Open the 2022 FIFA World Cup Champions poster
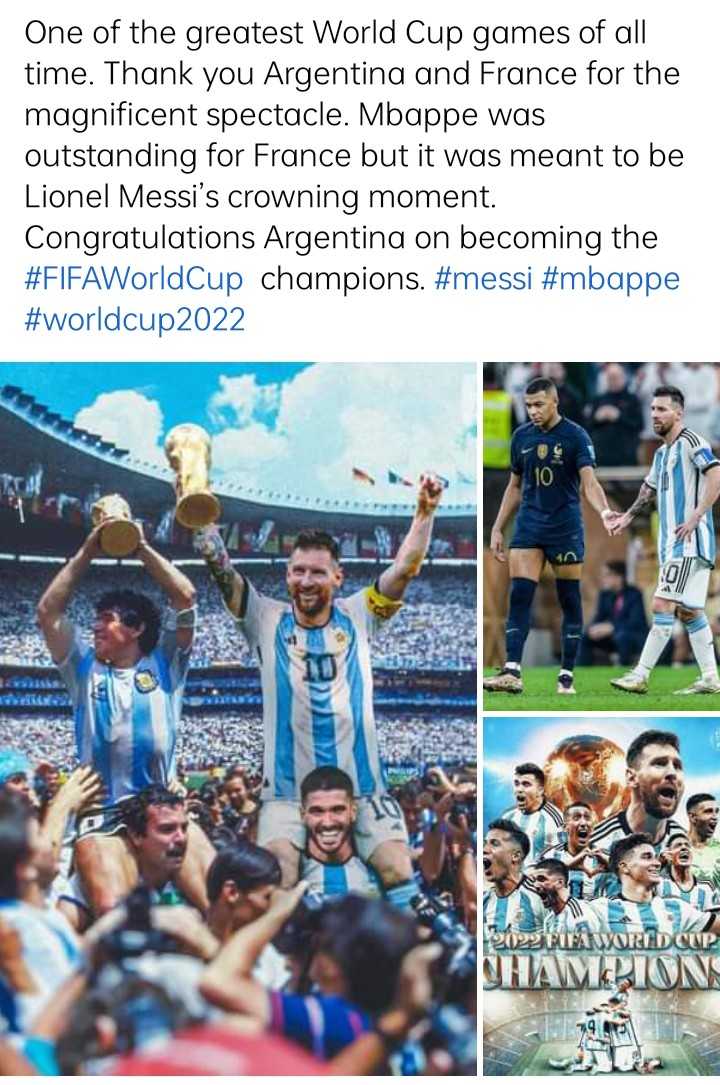This screenshot has height=1085, width=720. point(601,895)
